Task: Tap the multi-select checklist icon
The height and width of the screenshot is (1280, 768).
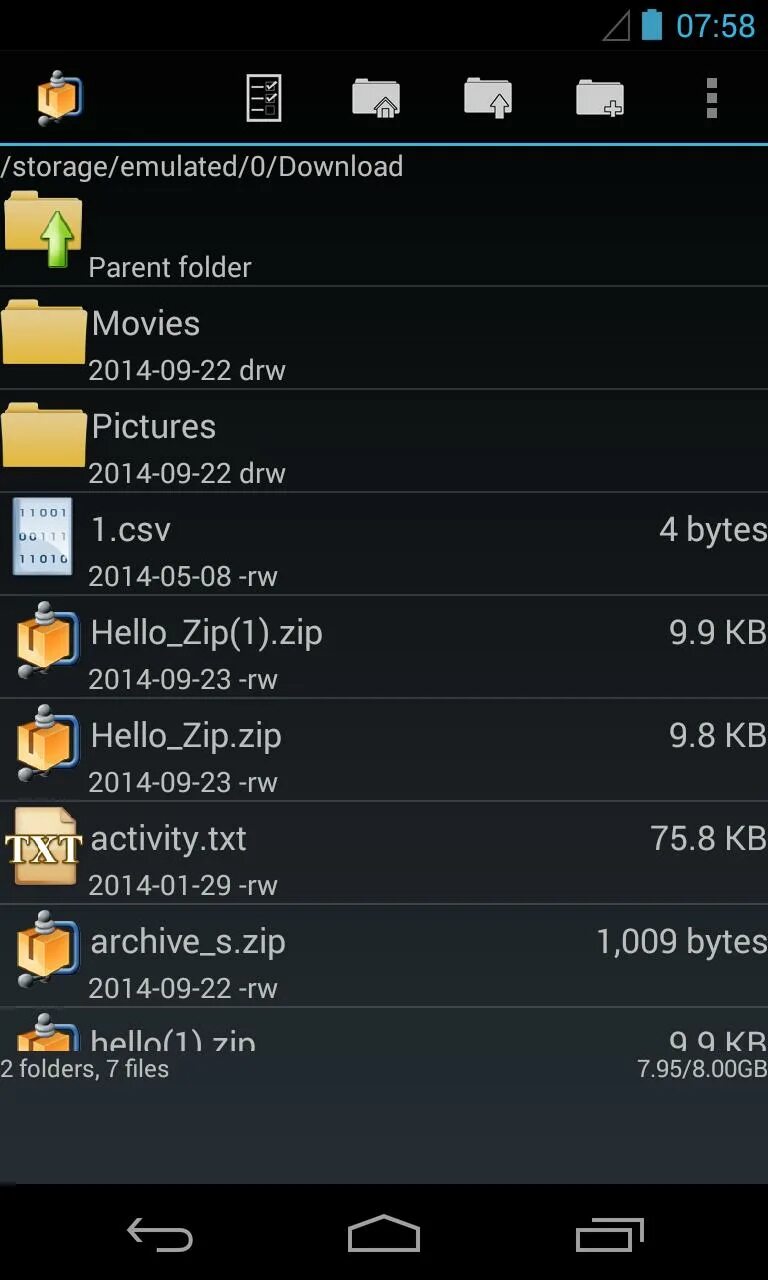Action: 264,98
